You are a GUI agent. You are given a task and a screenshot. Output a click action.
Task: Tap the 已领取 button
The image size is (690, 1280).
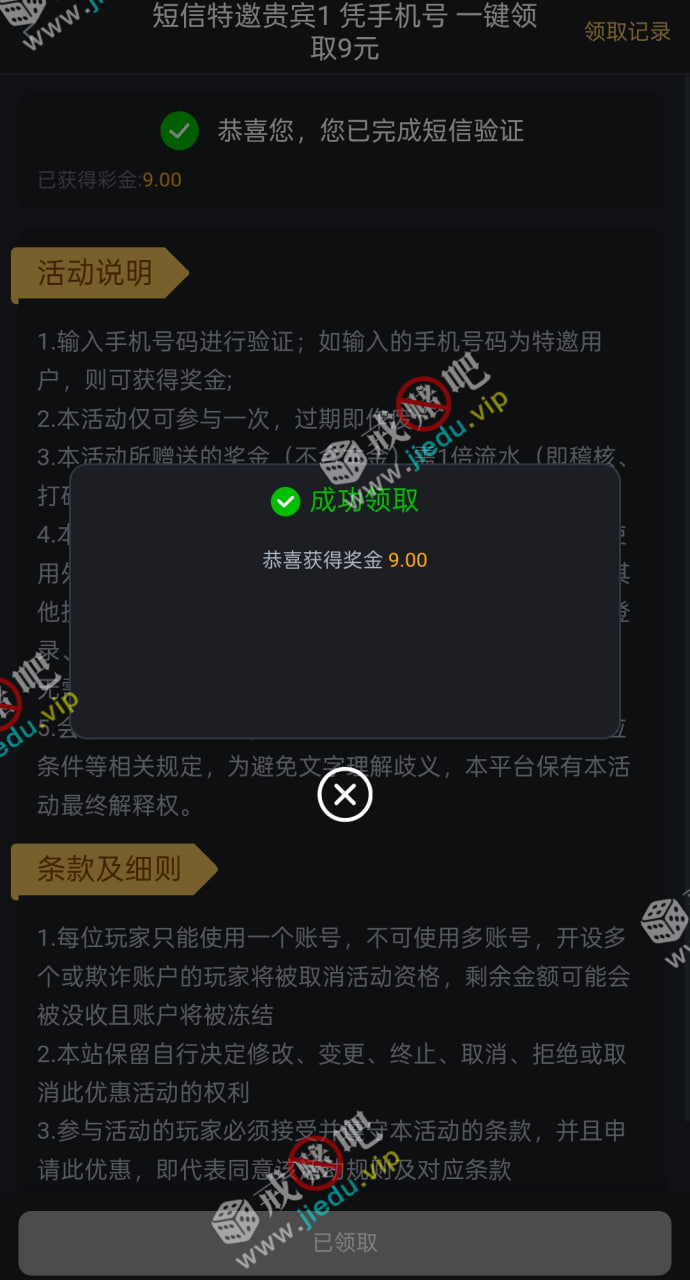click(x=345, y=1242)
